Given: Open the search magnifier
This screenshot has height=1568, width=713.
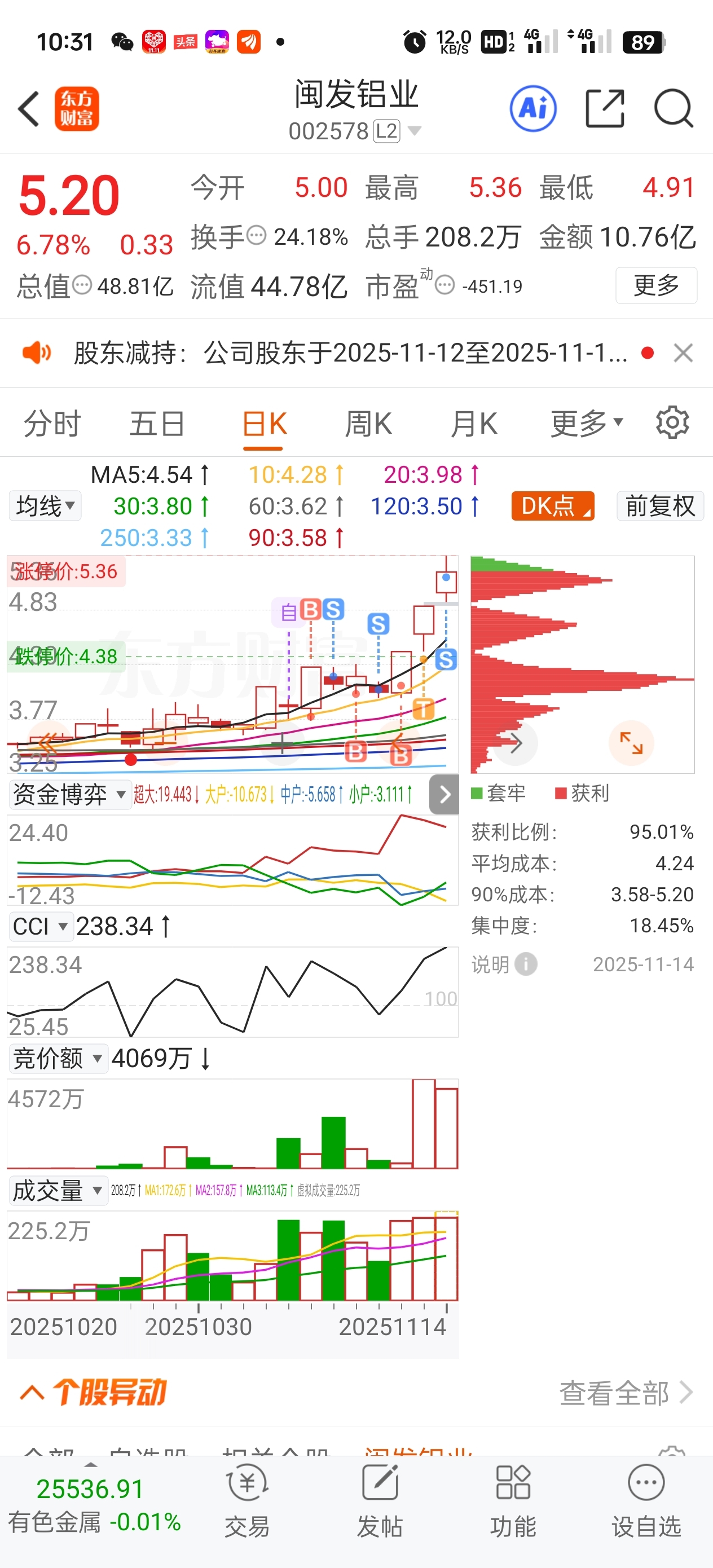Looking at the screenshot, I should [674, 109].
